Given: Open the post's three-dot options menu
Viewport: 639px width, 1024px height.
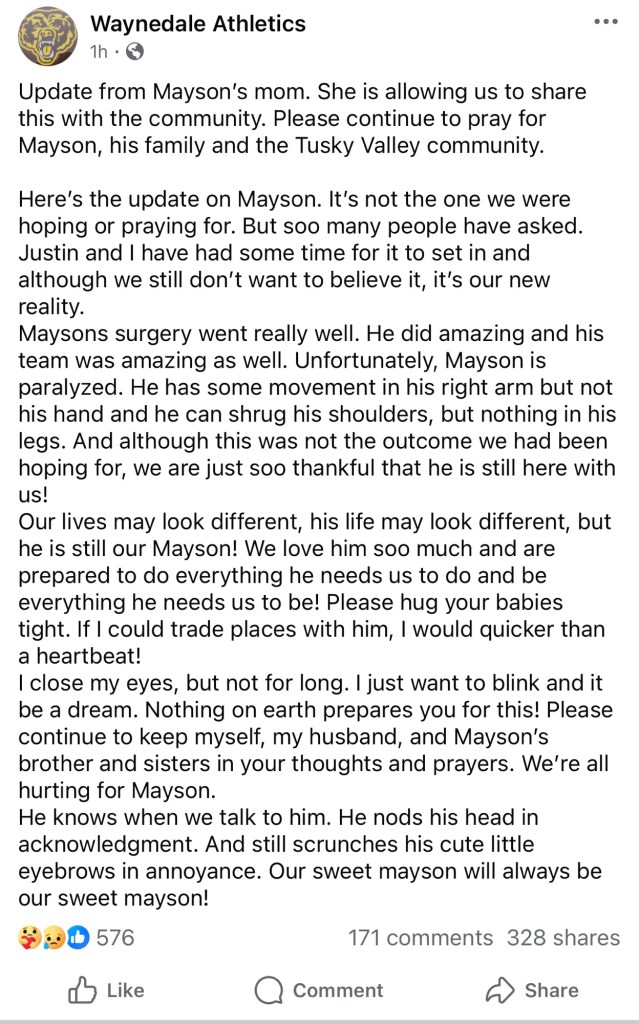Looking at the screenshot, I should click(x=606, y=21).
